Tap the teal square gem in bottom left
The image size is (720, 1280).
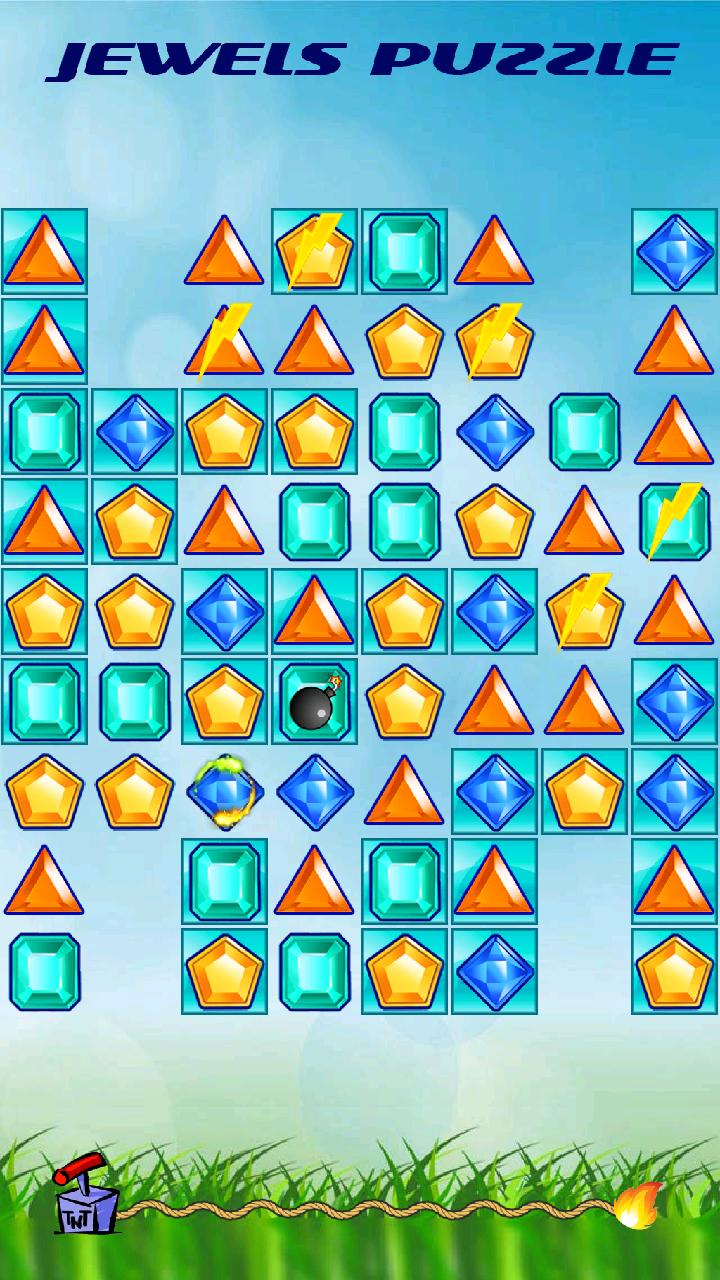[x=45, y=970]
